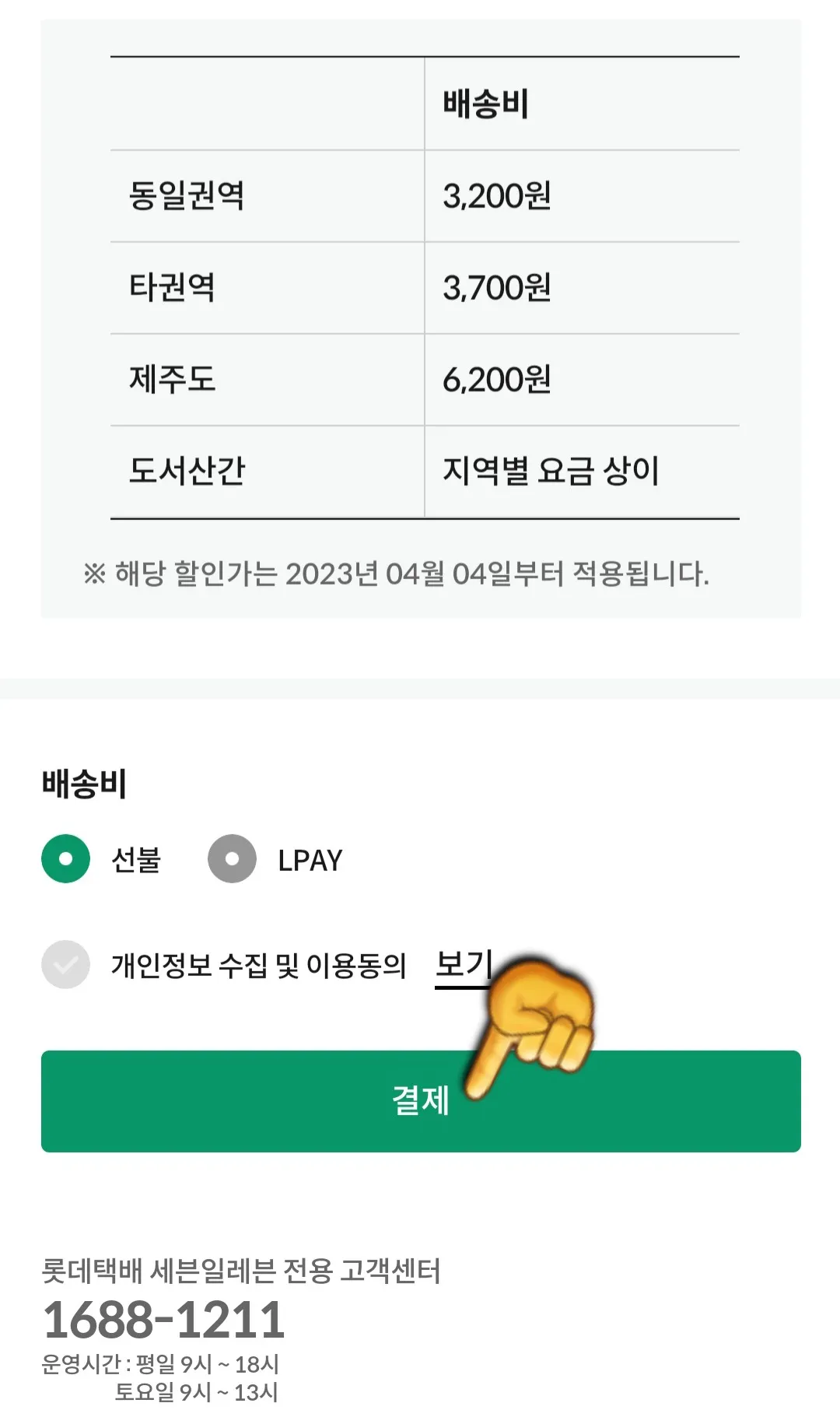Select the 도서산간 region entry
840x1424 pixels.
pos(187,470)
